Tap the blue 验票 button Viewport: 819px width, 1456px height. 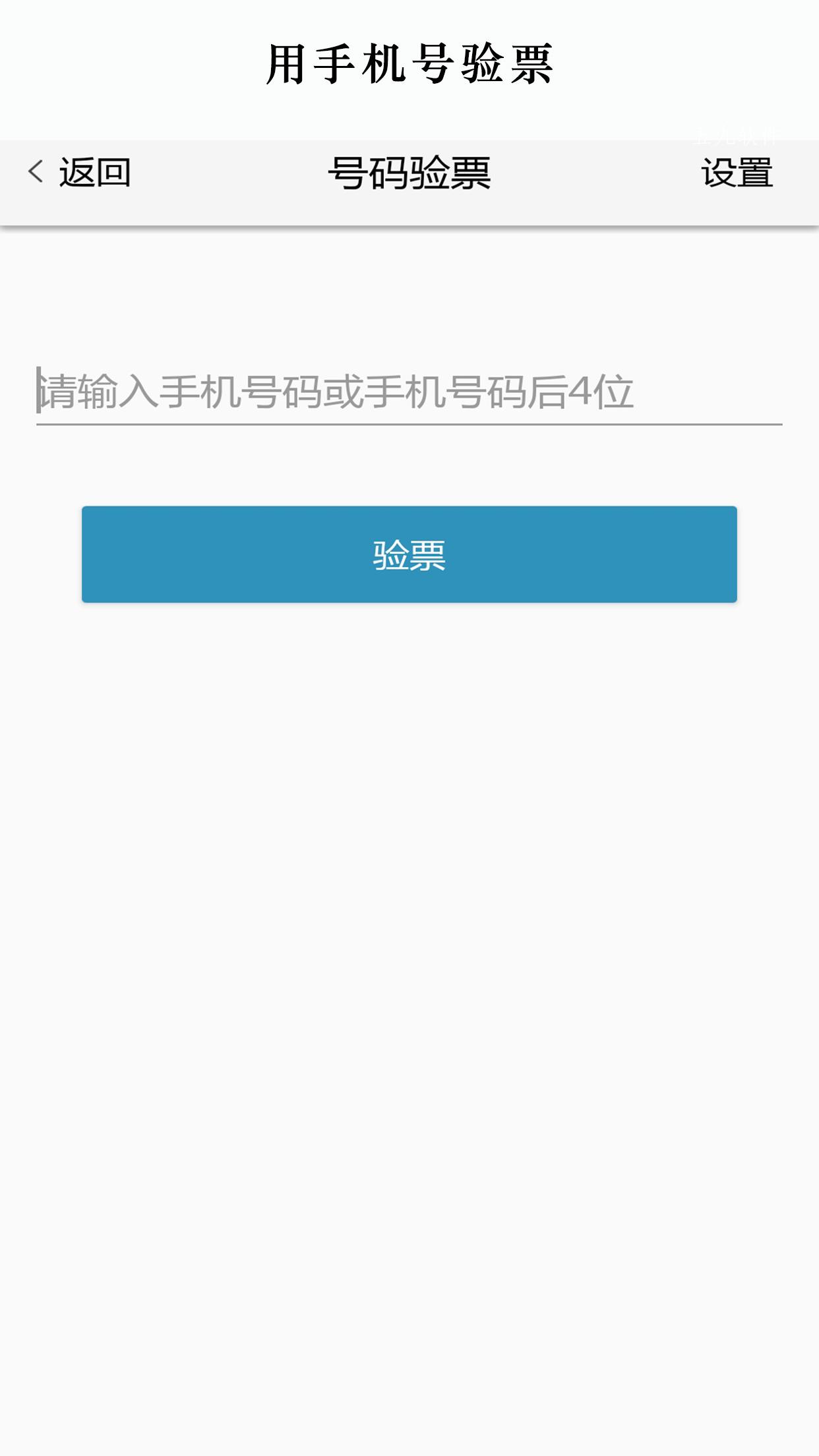[409, 554]
